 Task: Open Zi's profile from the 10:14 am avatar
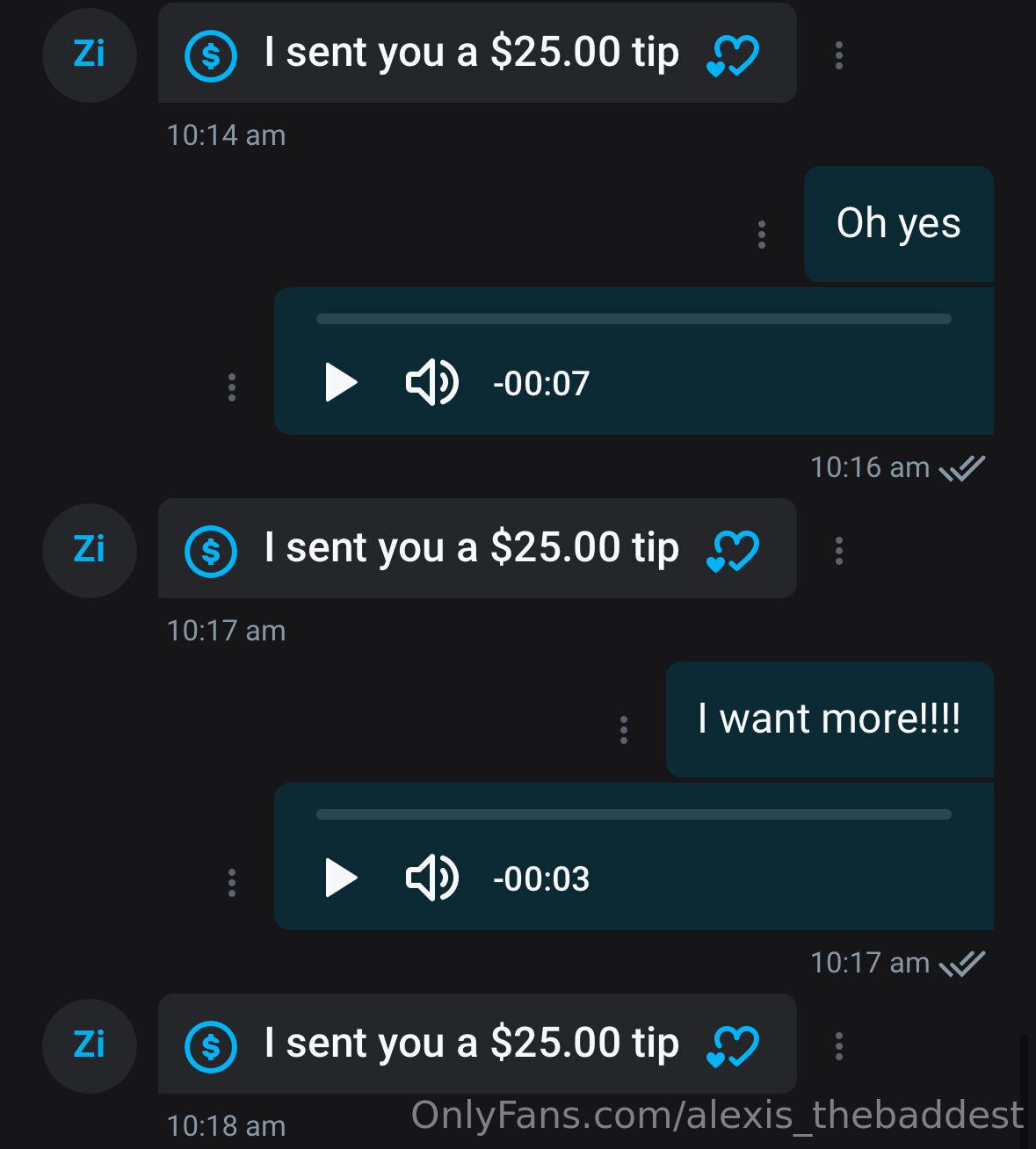90,54
